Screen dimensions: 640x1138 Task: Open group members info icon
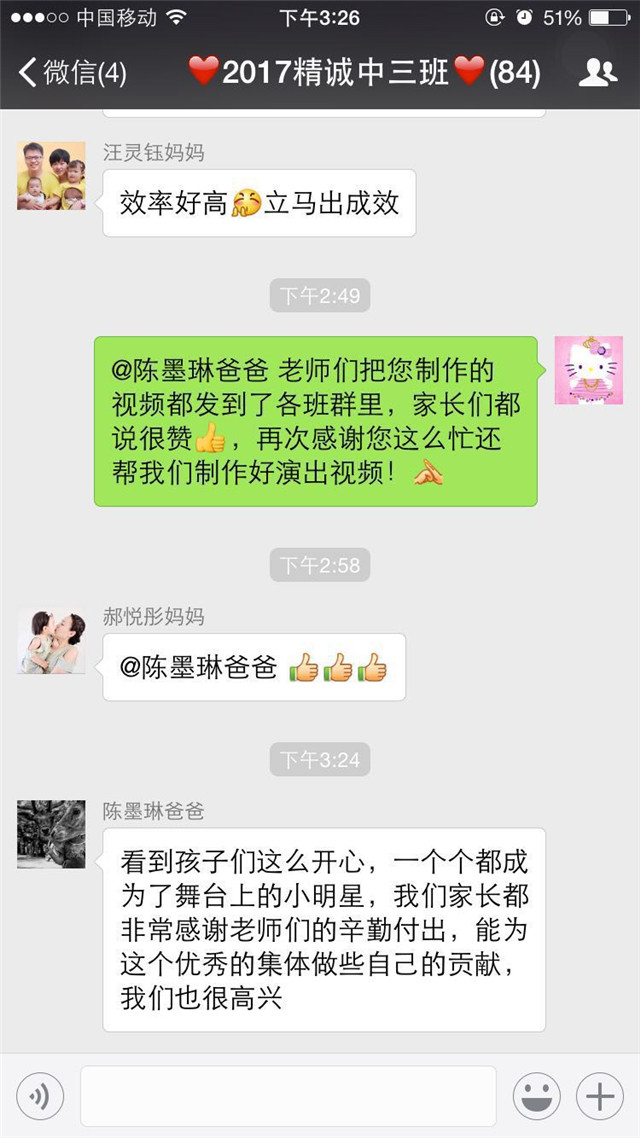tap(598, 72)
